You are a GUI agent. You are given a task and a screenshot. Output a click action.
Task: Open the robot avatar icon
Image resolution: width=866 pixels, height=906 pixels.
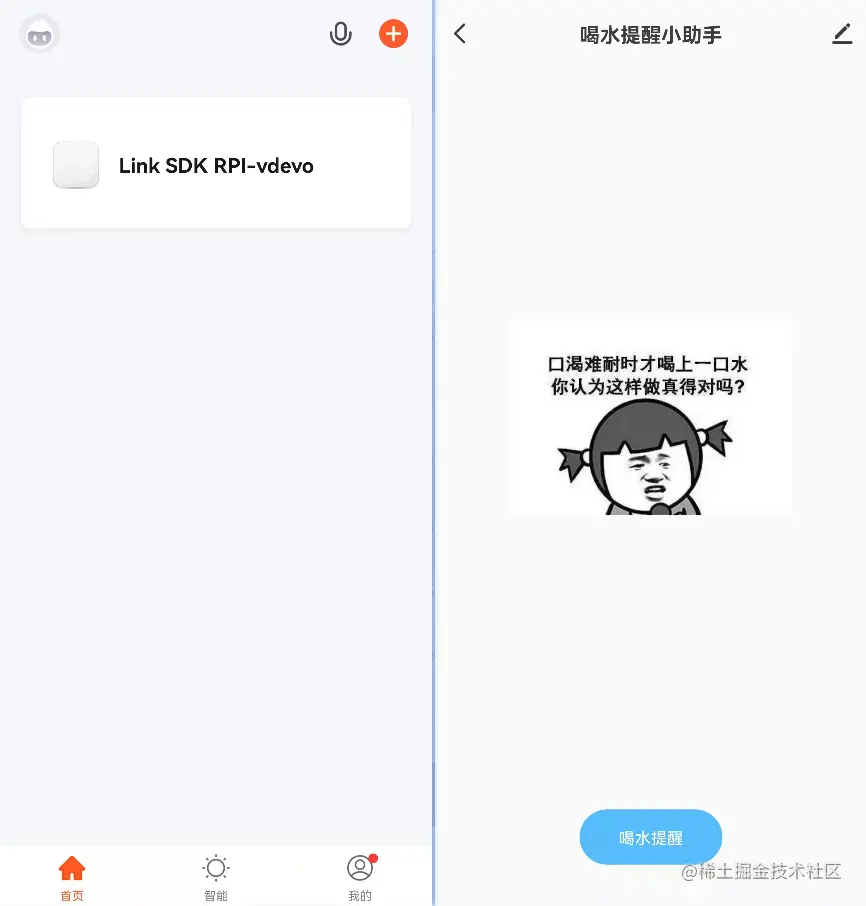click(40, 35)
